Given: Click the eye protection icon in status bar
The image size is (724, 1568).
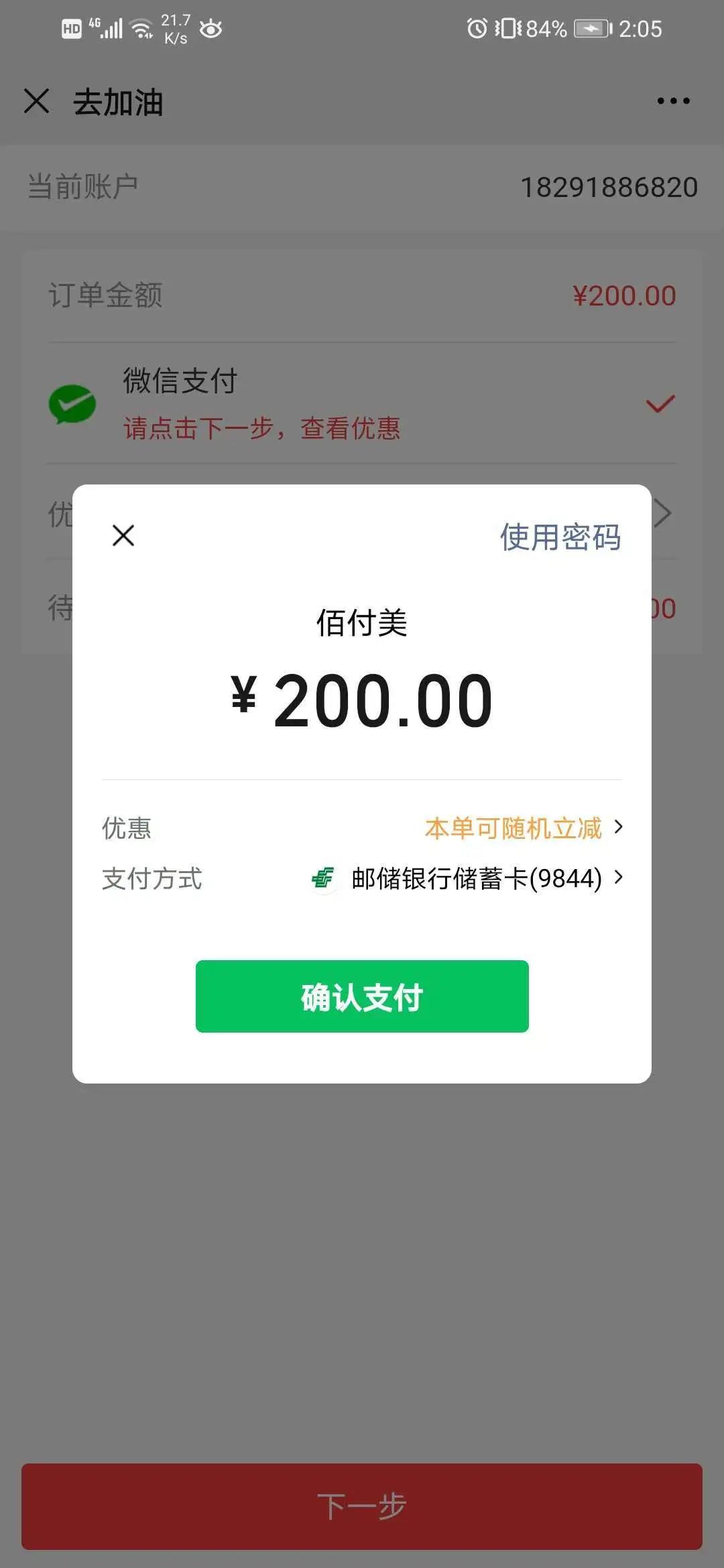Looking at the screenshot, I should click(x=211, y=29).
